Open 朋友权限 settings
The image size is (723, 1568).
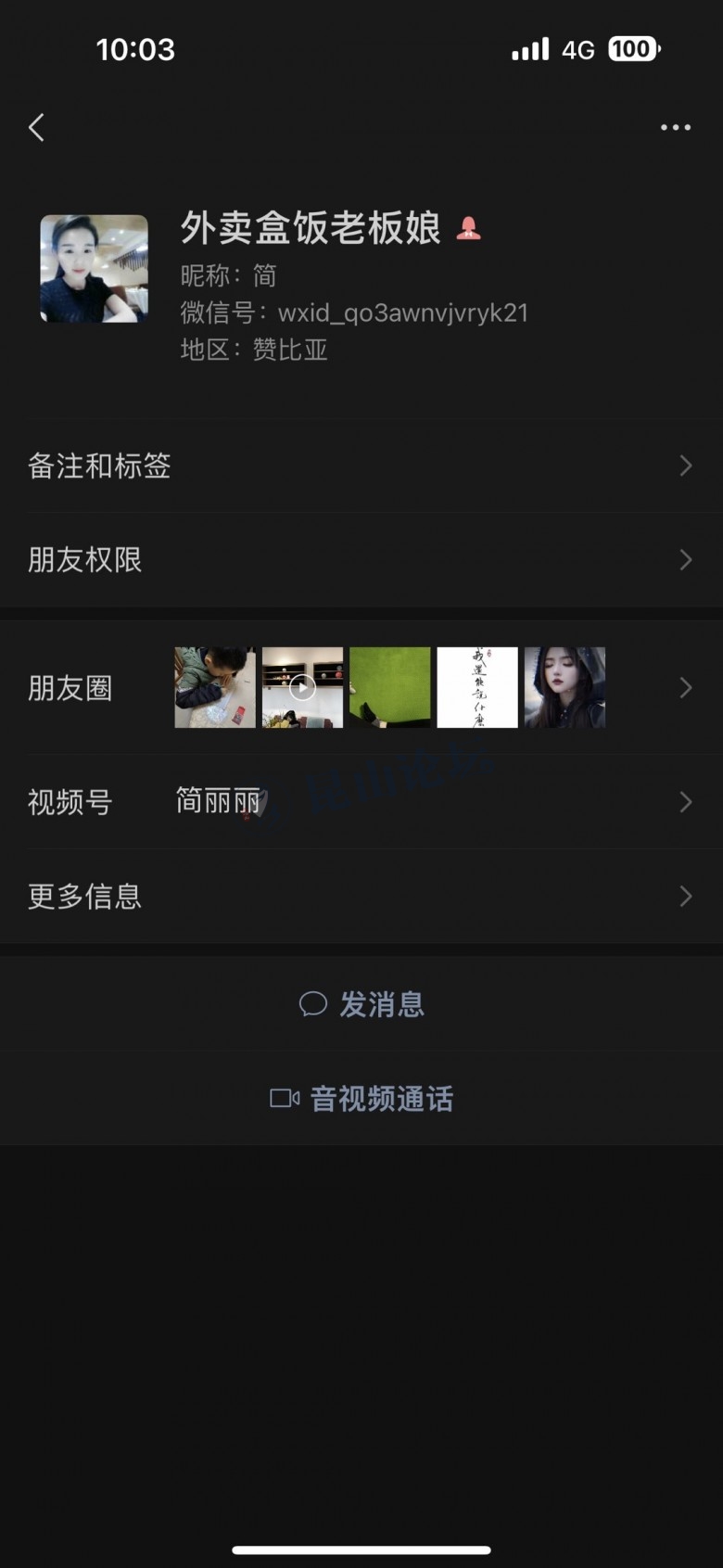pos(361,560)
